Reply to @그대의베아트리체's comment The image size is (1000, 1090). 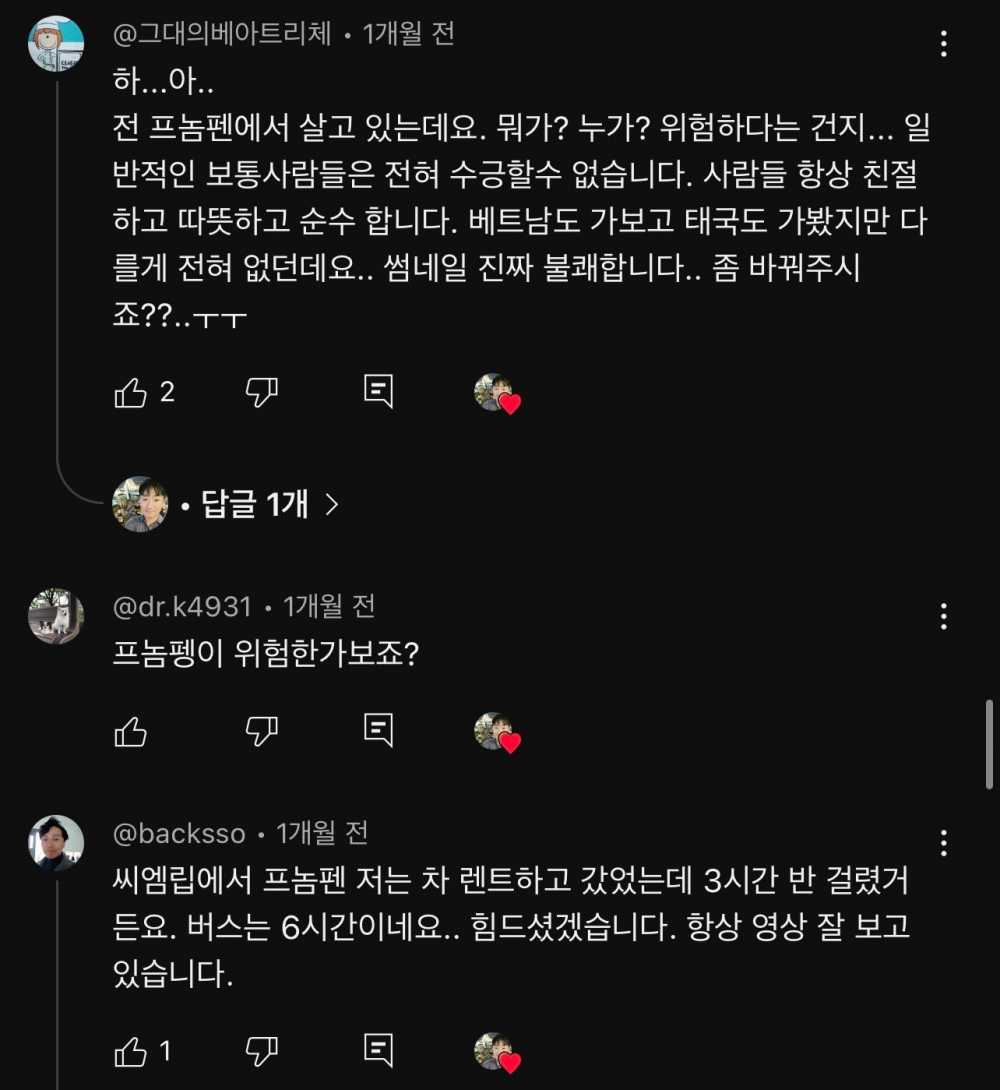coord(378,393)
